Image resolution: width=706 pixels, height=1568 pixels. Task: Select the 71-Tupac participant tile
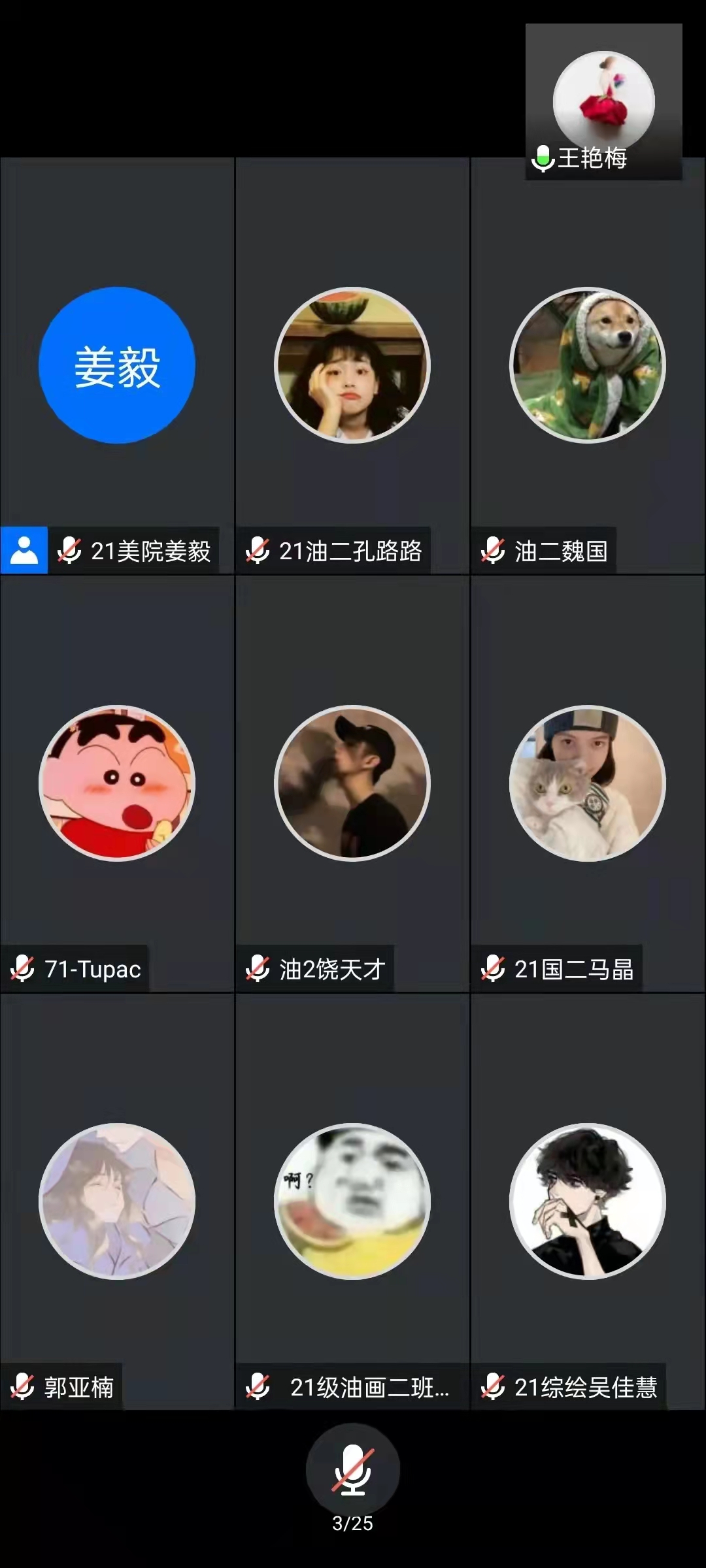[x=117, y=783]
